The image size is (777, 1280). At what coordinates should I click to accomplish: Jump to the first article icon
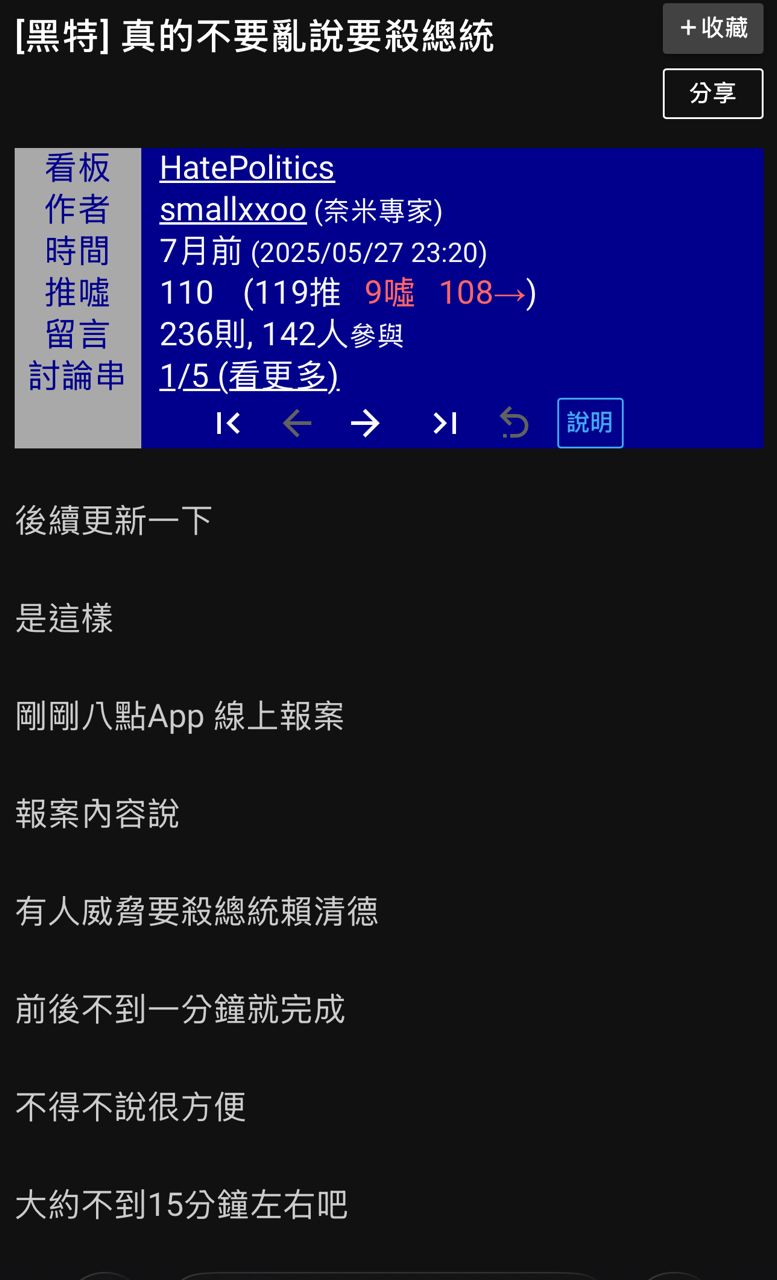point(228,424)
